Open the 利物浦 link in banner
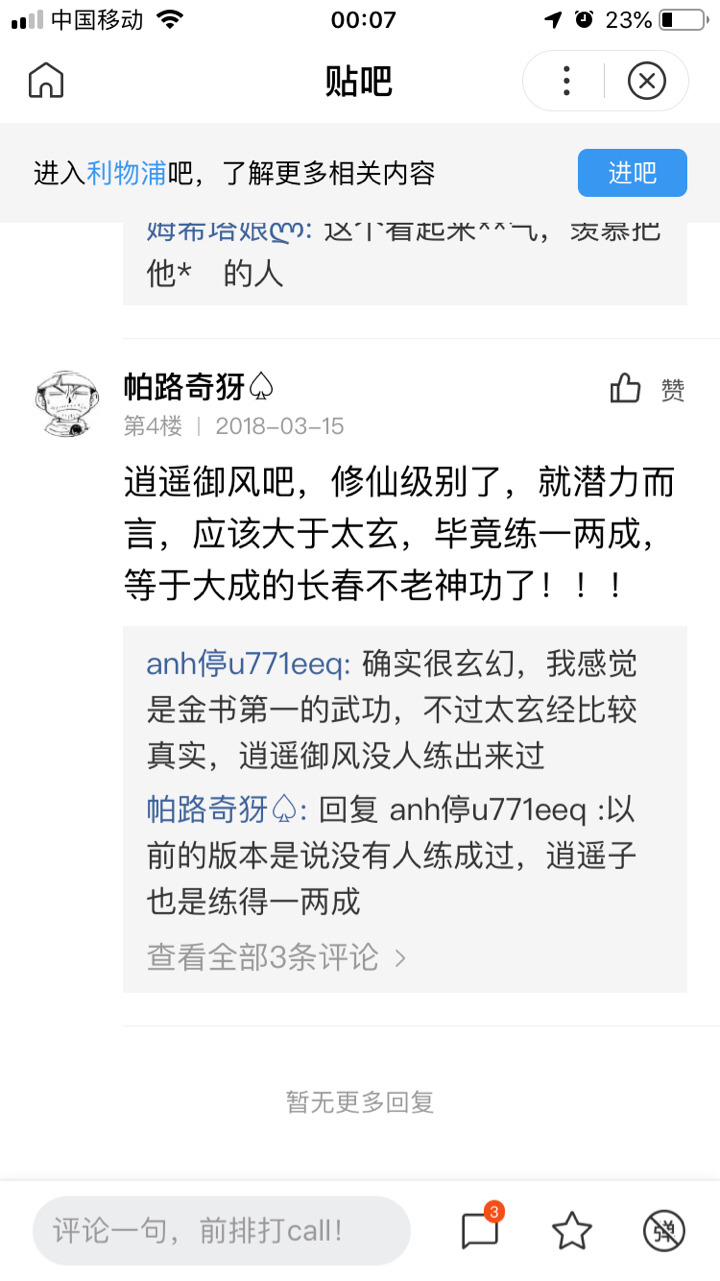This screenshot has height=1281, width=720. (x=126, y=173)
